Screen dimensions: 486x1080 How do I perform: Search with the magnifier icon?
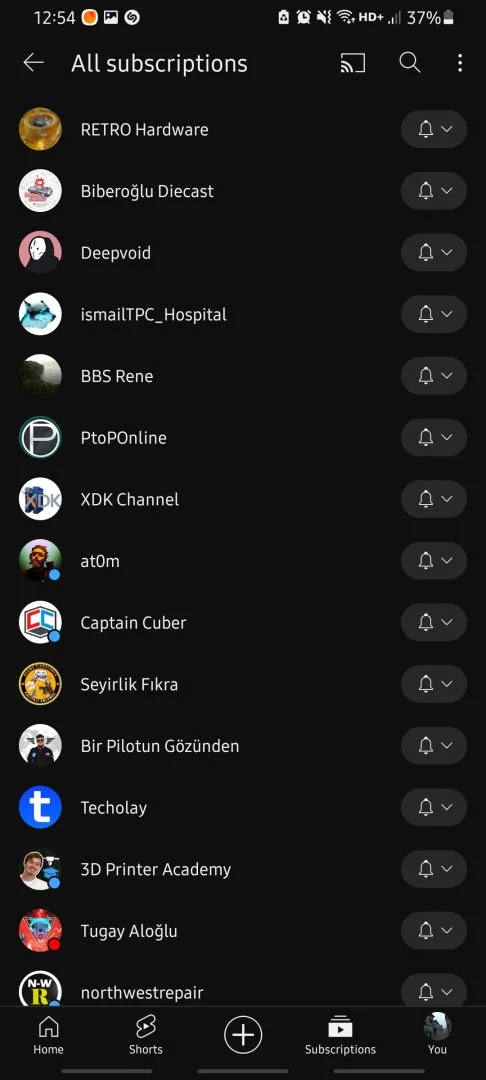(x=410, y=63)
